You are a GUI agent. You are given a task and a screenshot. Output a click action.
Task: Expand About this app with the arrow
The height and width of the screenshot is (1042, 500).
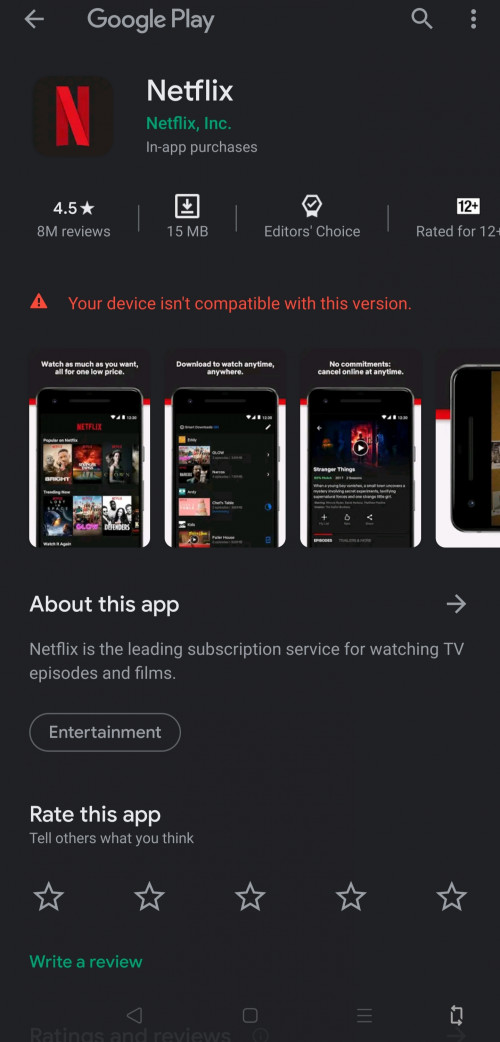point(456,604)
